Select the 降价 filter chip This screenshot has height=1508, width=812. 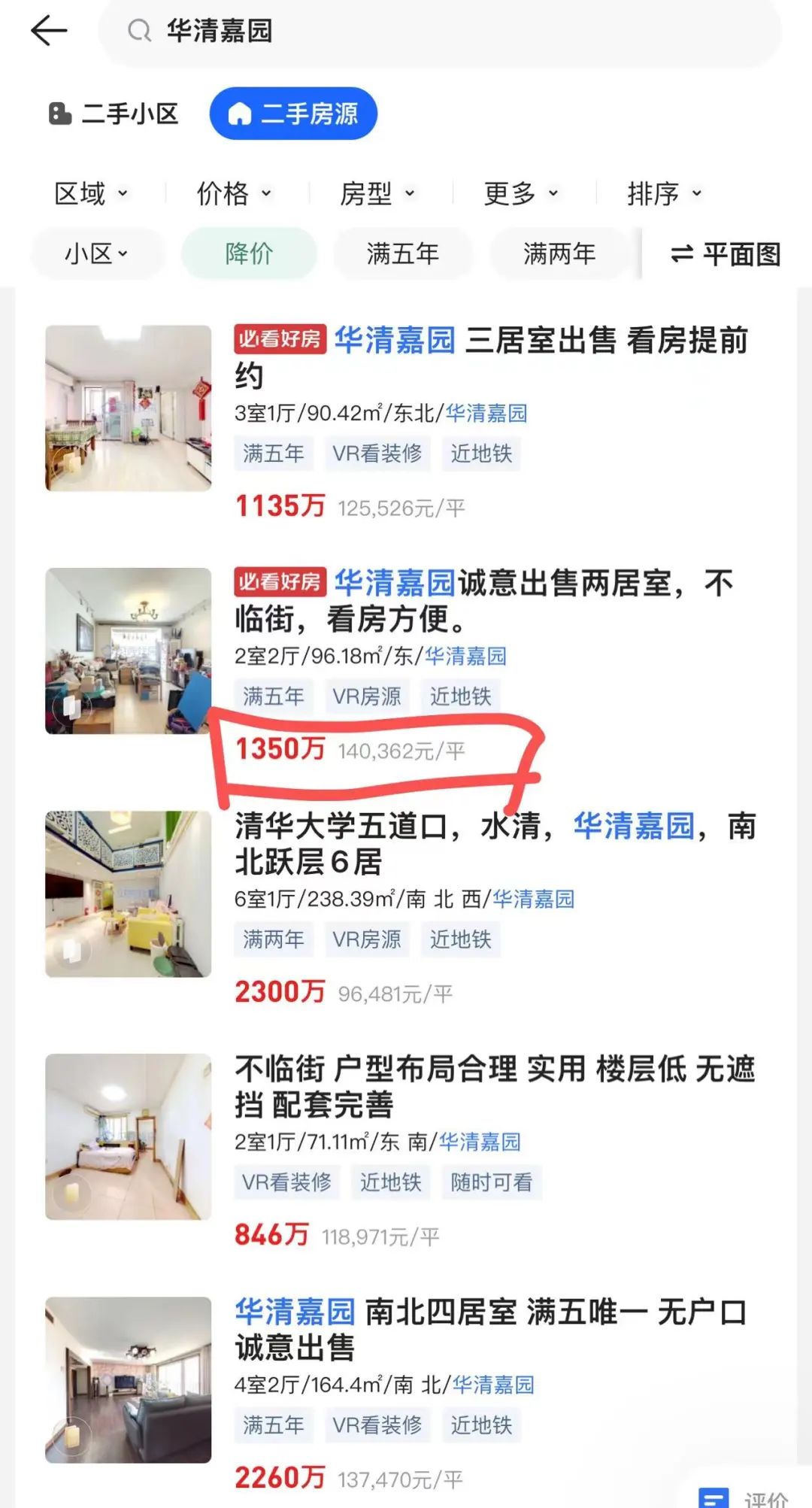coord(249,253)
